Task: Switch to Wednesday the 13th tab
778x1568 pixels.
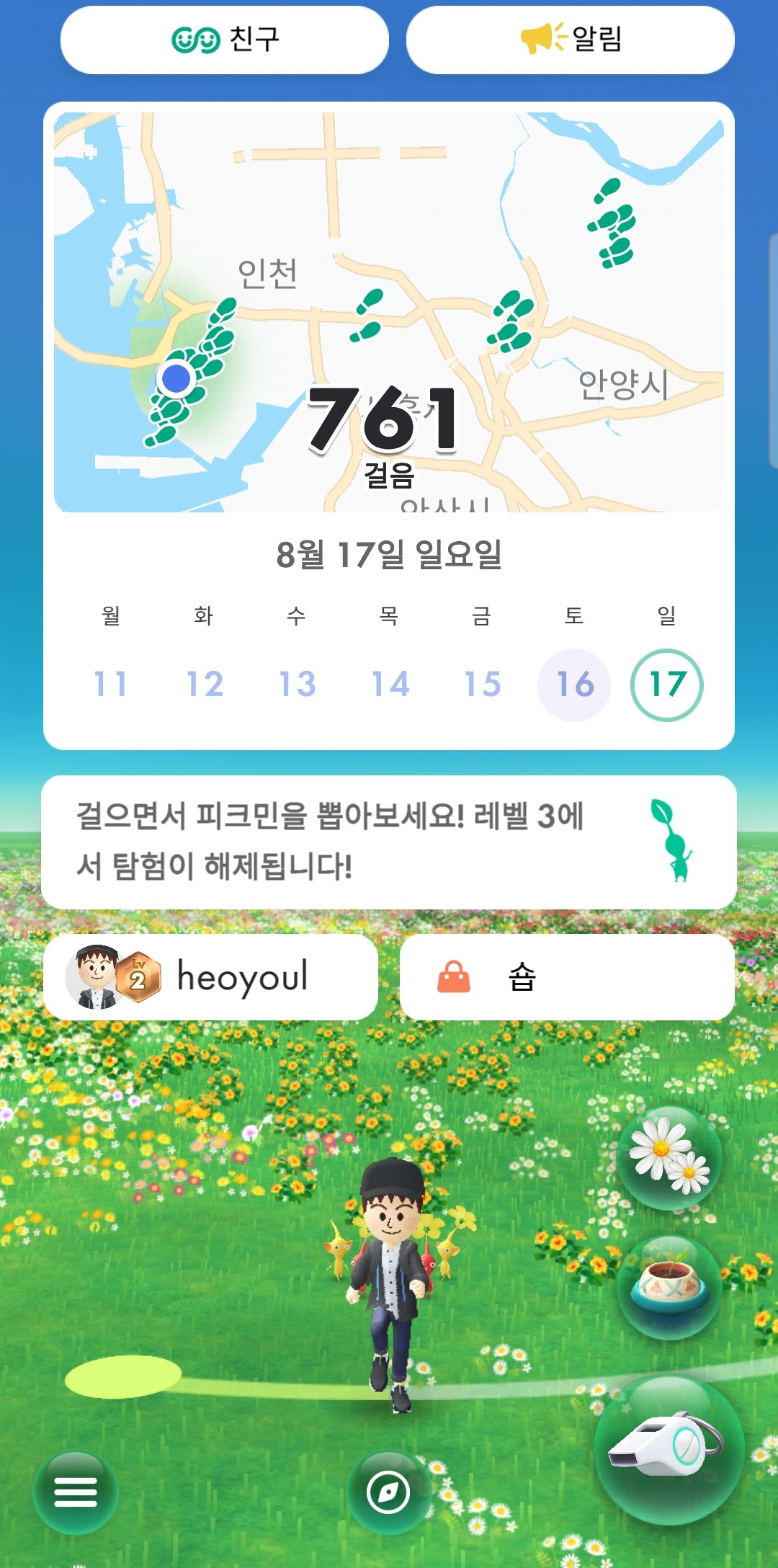Action: [x=296, y=683]
